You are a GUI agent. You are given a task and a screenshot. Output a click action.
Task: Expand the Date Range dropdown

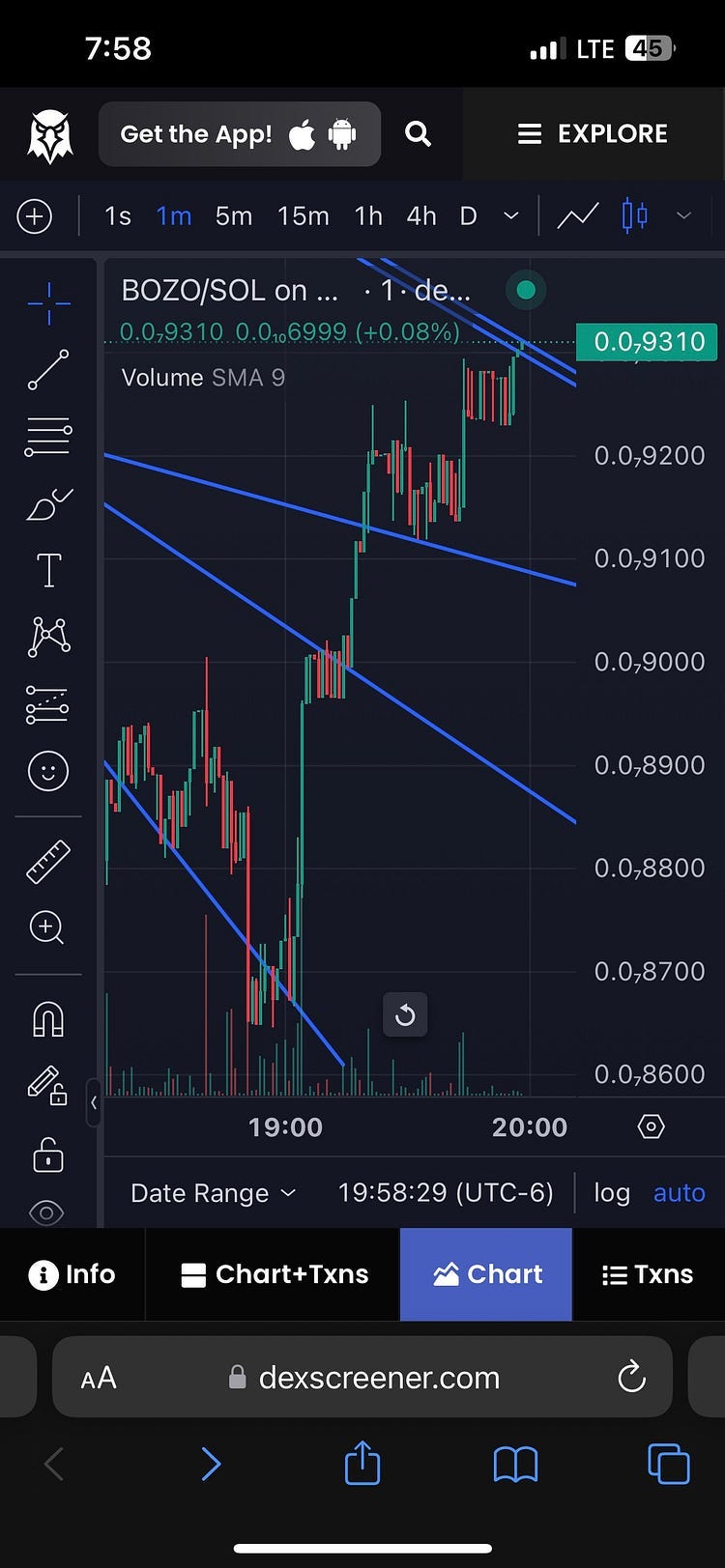click(213, 1193)
